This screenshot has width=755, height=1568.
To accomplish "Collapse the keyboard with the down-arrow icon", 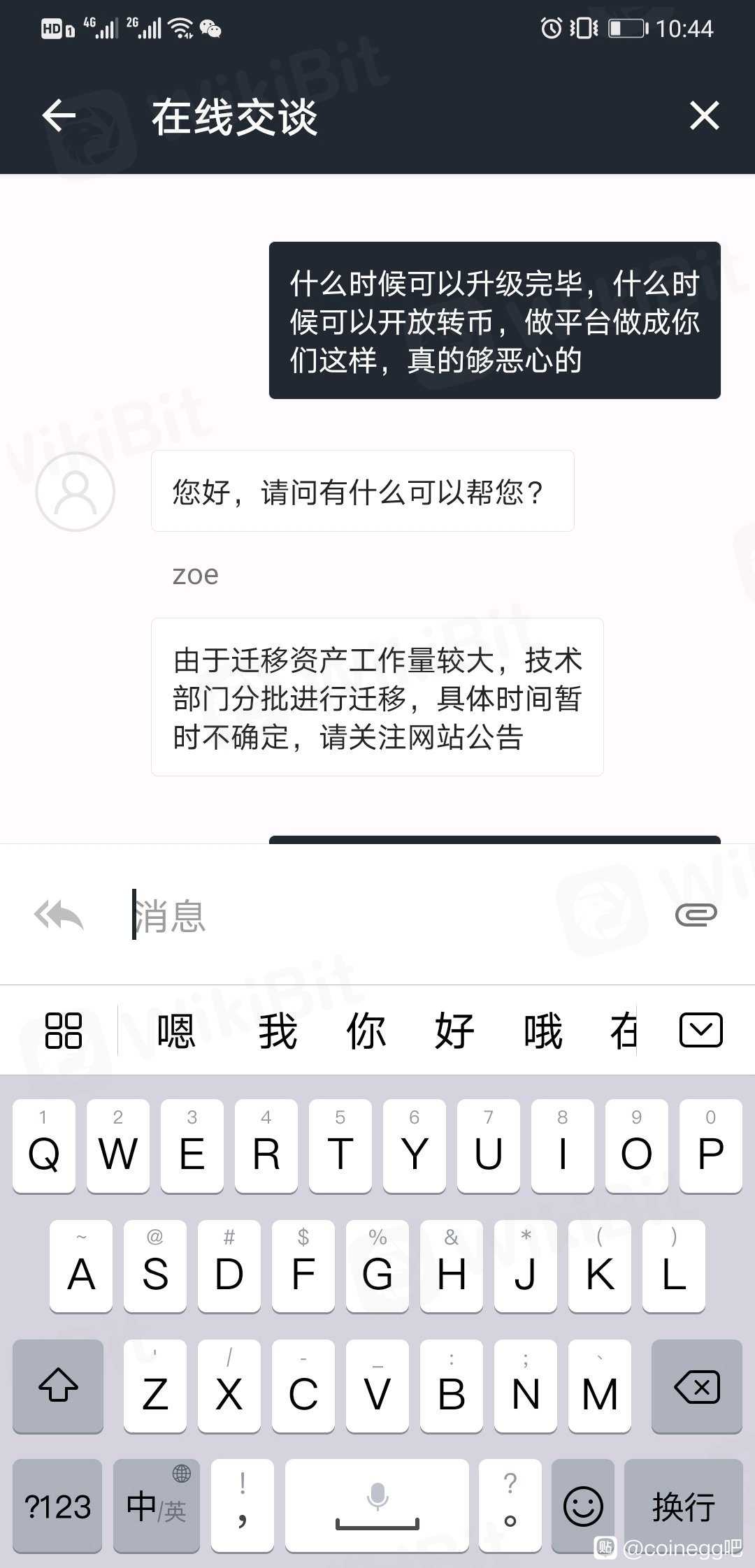I will click(700, 1030).
